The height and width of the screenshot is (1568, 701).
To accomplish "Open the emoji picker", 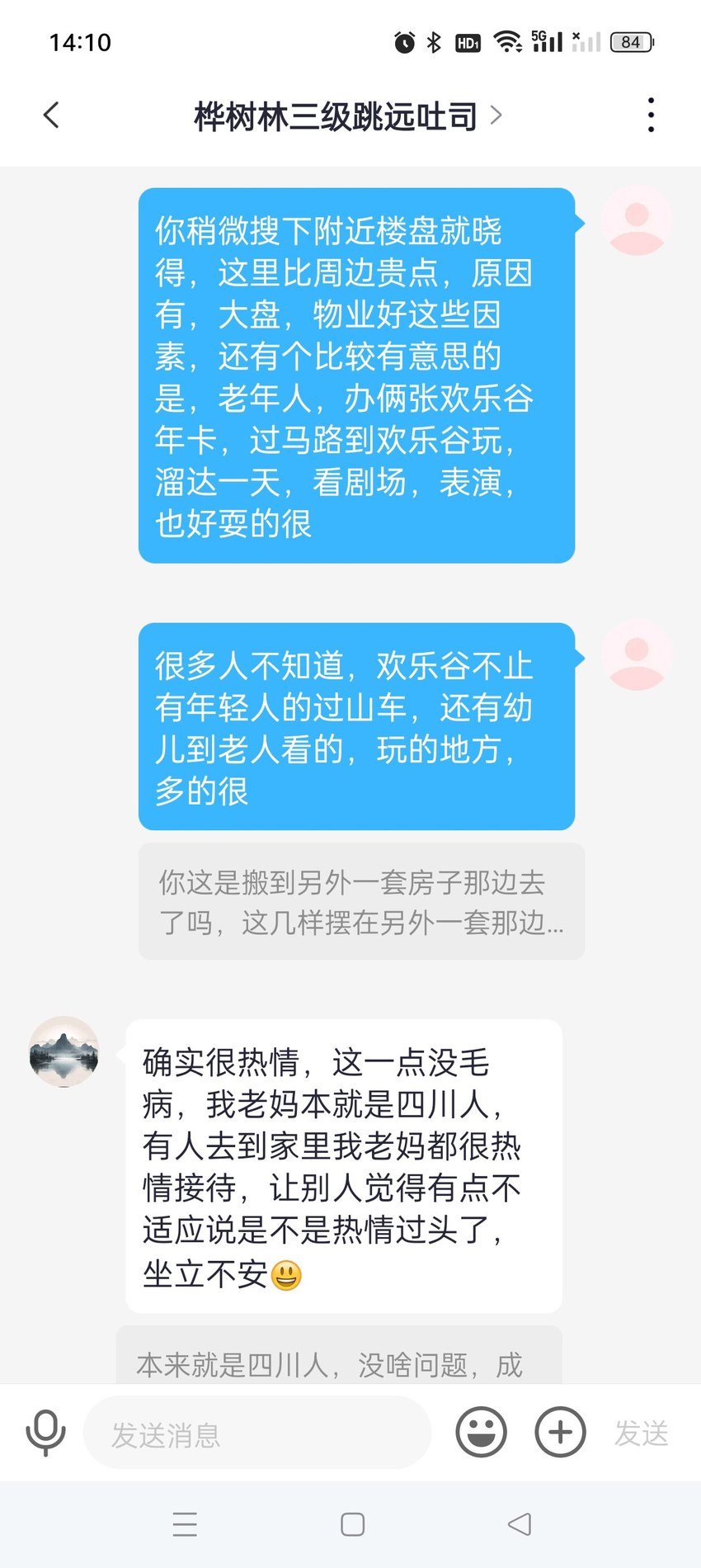I will point(481,1432).
